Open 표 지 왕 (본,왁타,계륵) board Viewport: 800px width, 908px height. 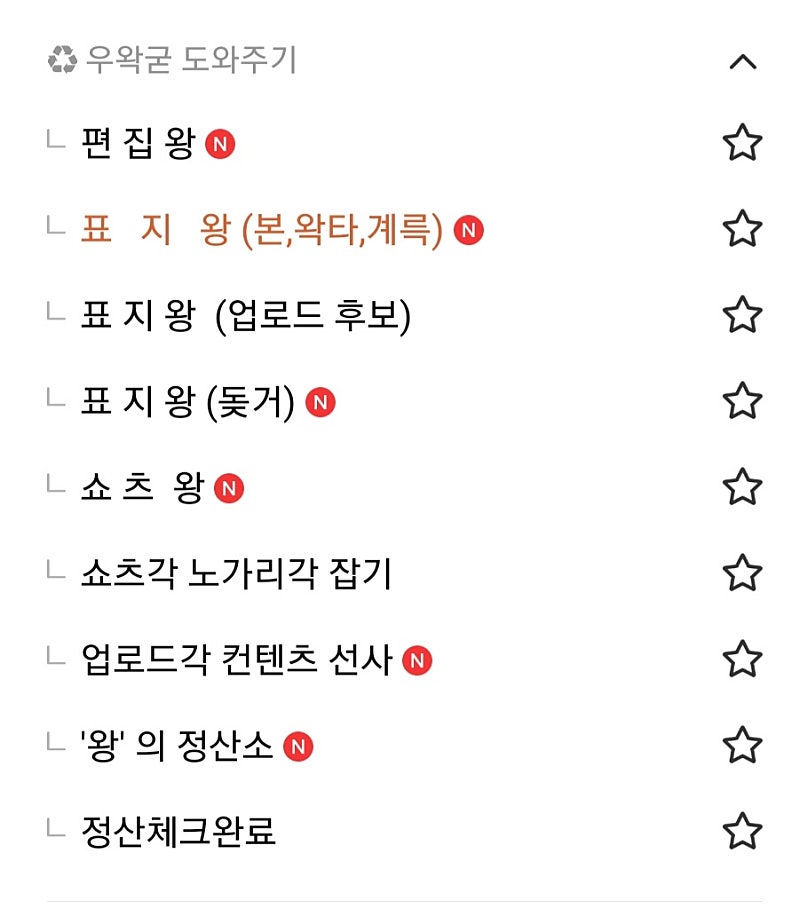[260, 231]
